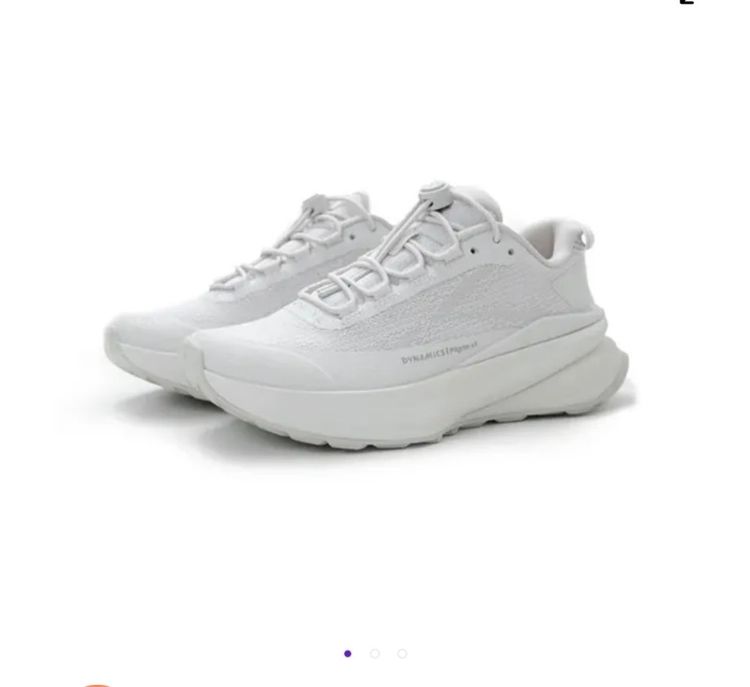Select the third carousel page dot
The image size is (750, 687).
coord(402,654)
